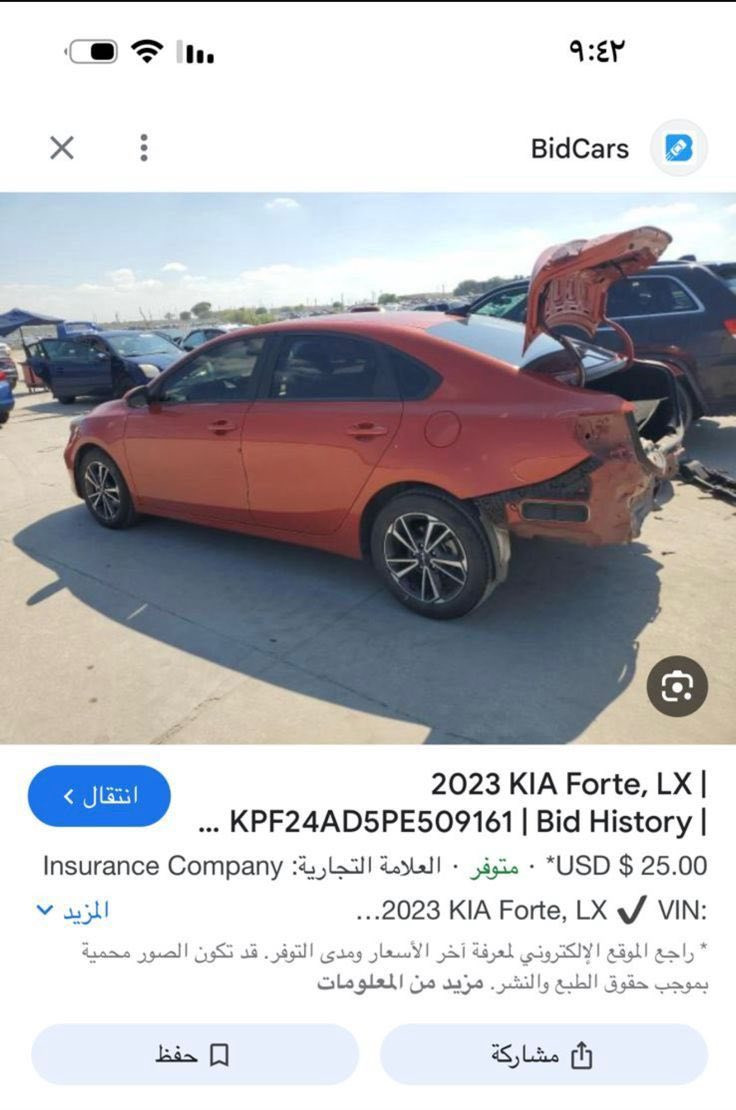Screen dimensions: 736x1110
Task: Search the image with Lens
Action: click(677, 686)
